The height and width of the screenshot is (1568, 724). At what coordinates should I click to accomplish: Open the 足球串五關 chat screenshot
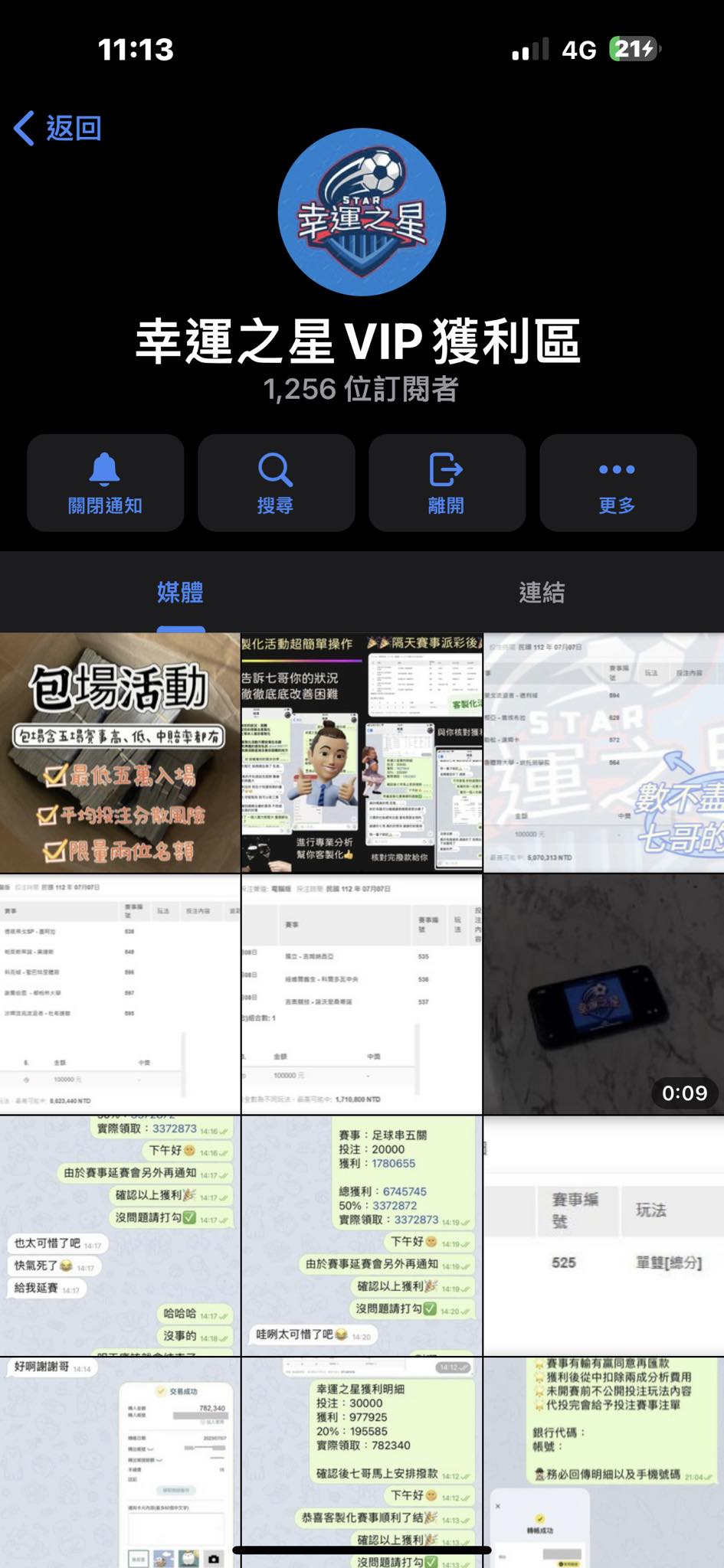[x=362, y=1236]
